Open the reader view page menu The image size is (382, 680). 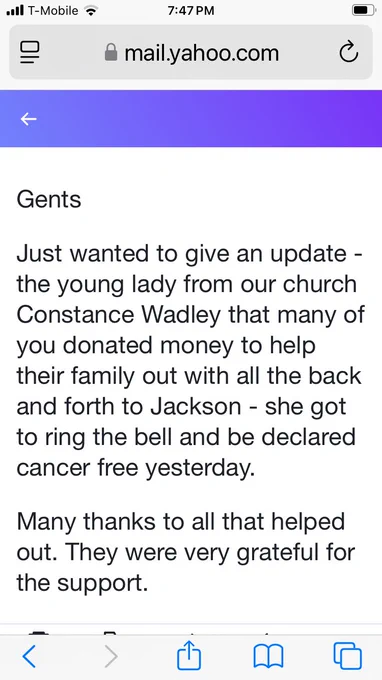30,53
